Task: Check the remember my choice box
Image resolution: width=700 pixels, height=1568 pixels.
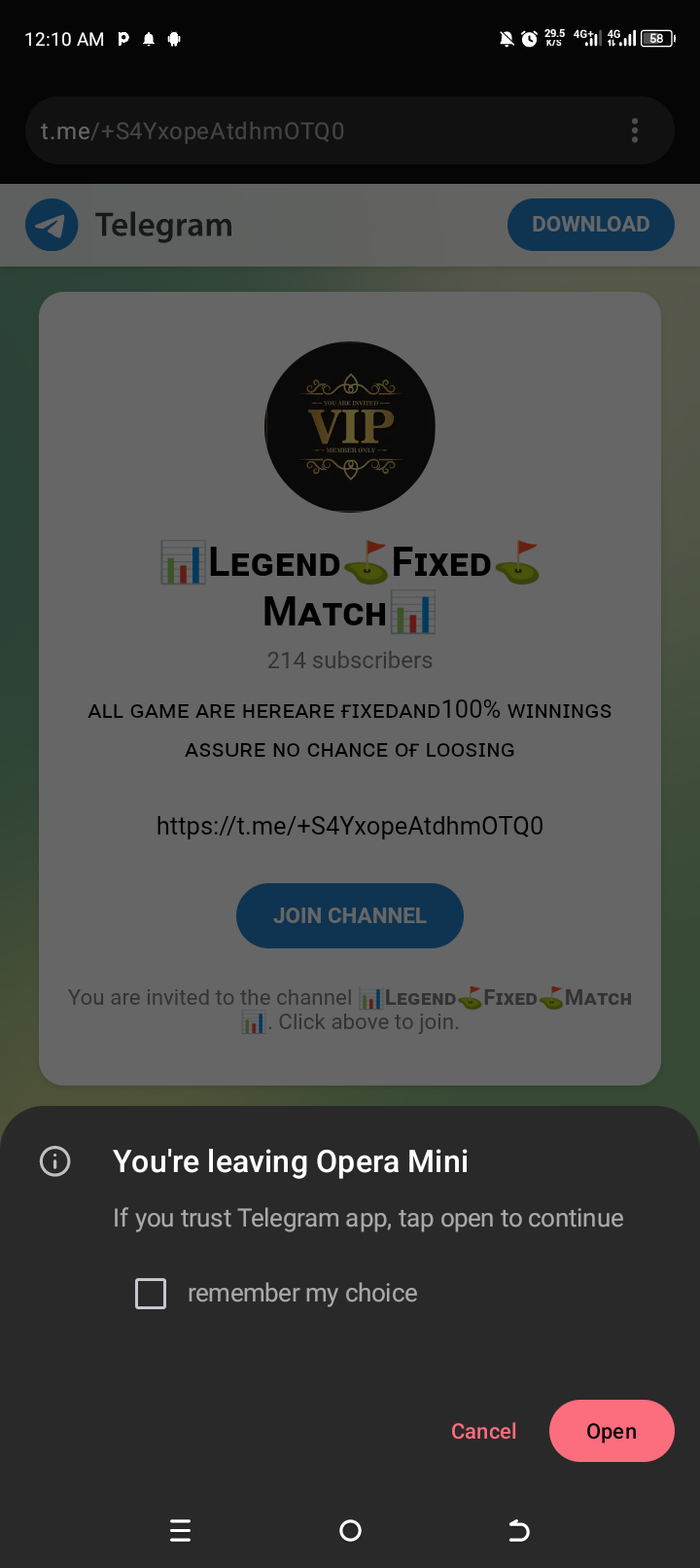Action: point(151,1294)
